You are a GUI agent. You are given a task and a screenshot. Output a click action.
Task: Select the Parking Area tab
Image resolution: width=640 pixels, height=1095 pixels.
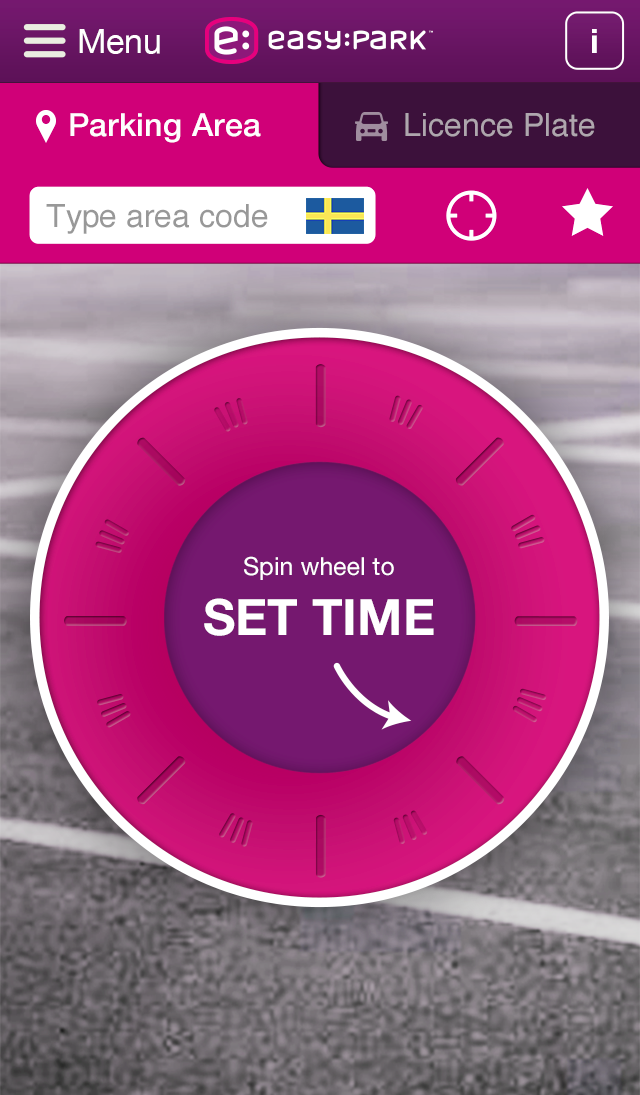pyautogui.click(x=148, y=126)
